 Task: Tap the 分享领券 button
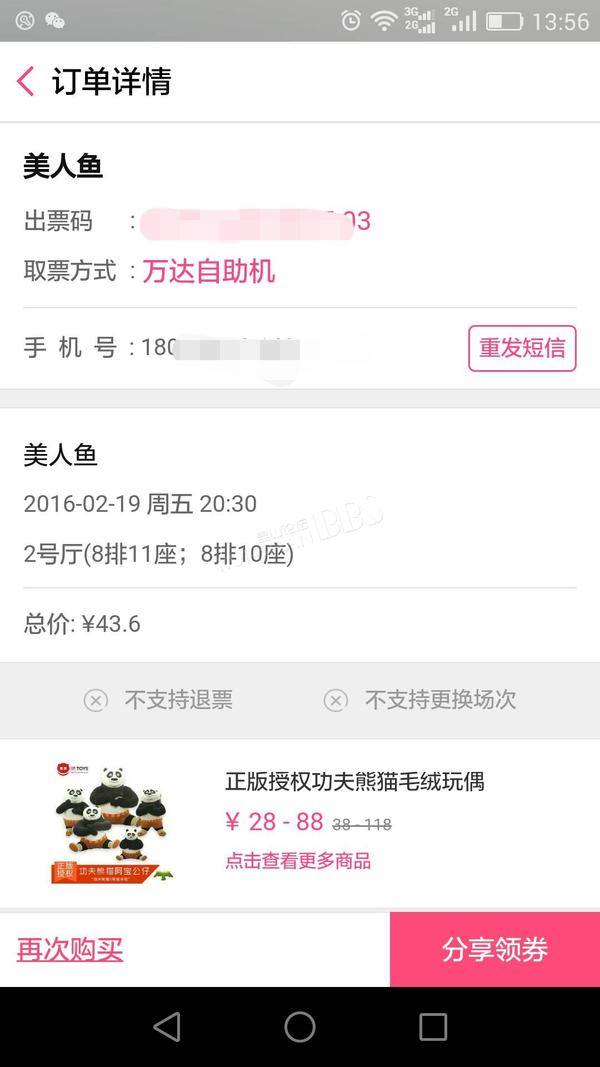pyautogui.click(x=495, y=950)
